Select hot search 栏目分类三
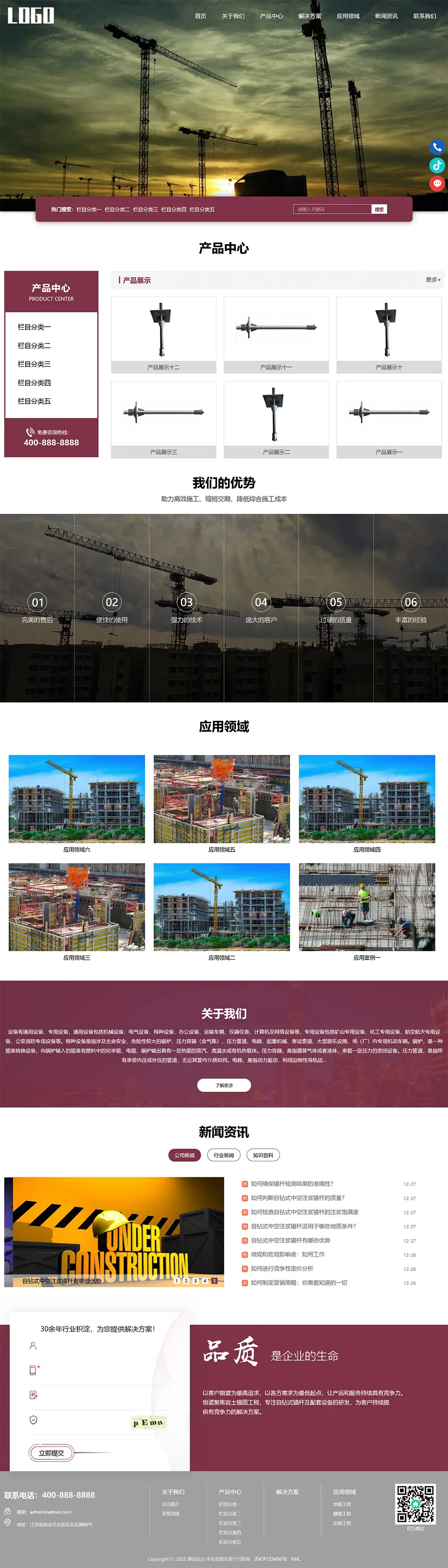Viewport: 448px width, 1568px height. tap(146, 209)
